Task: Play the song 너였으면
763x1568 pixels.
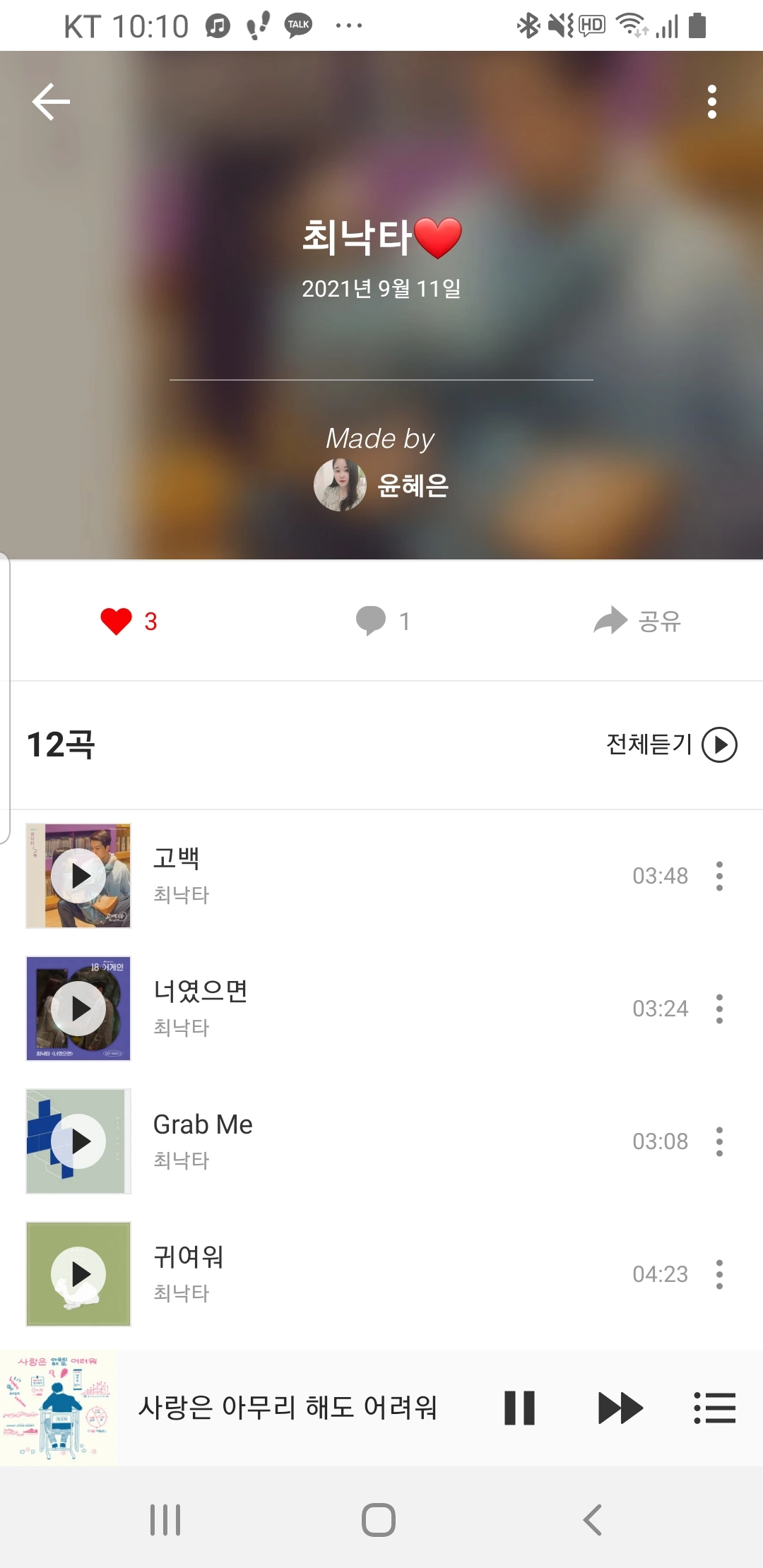Action: pos(78,1009)
